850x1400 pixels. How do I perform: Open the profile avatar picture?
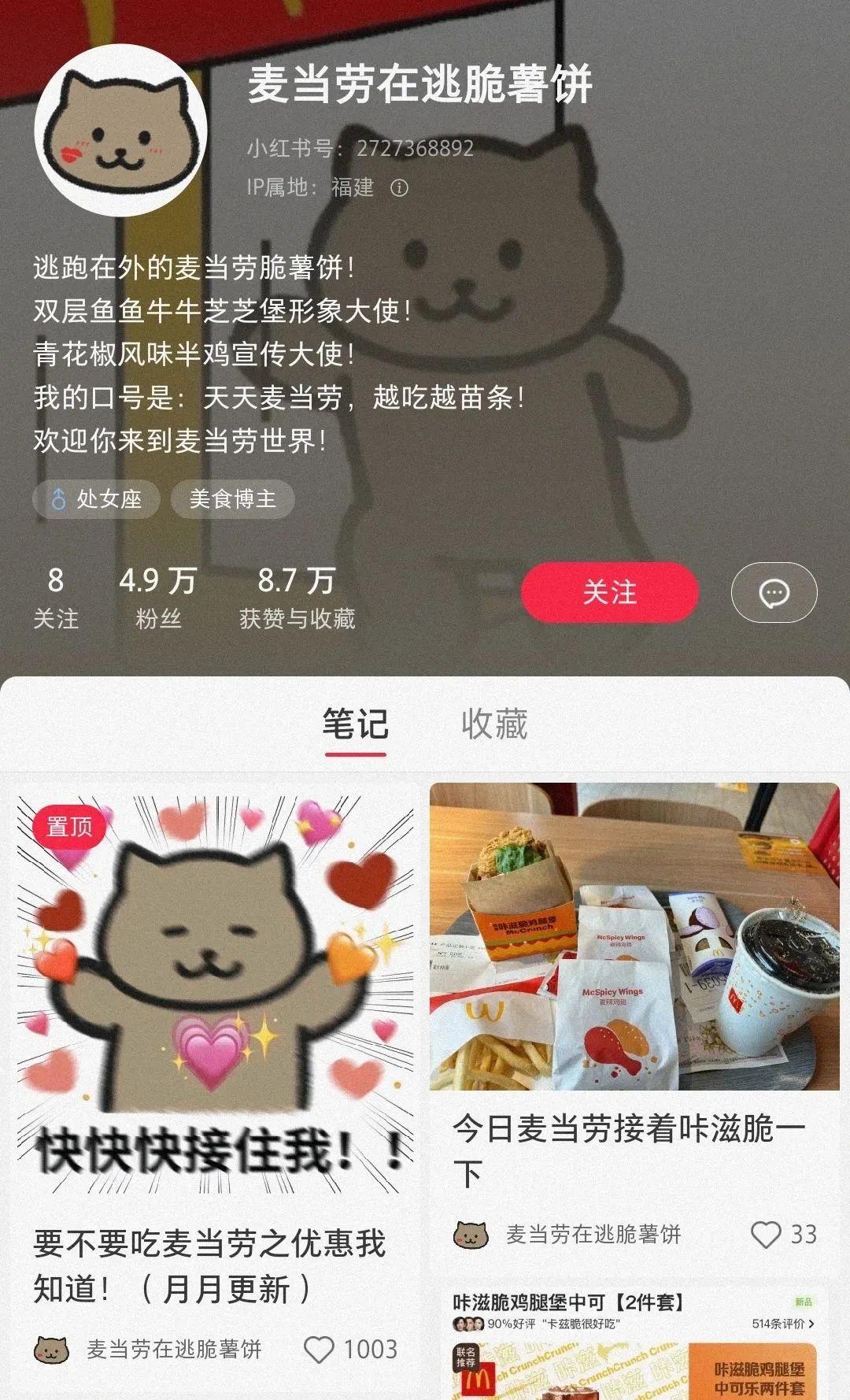[x=120, y=132]
